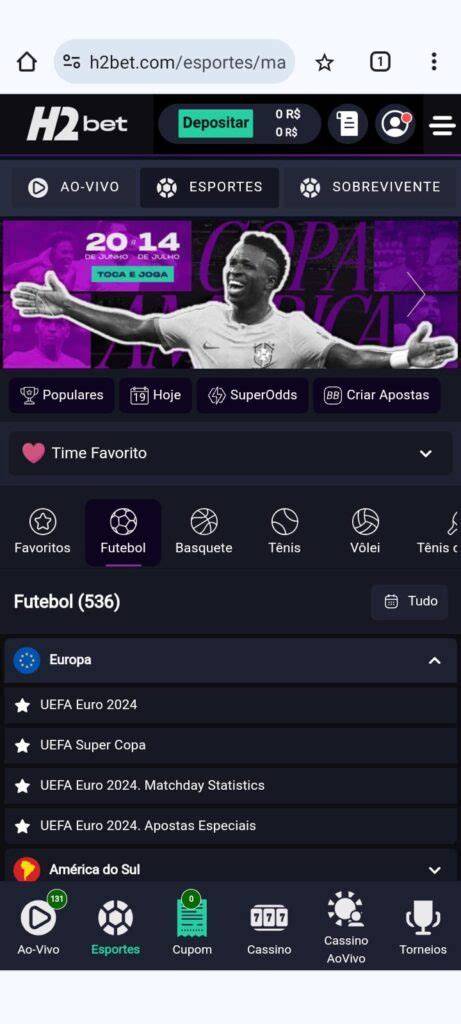This screenshot has height=1024, width=461.
Task: Open the bet history receipt icon
Action: (x=347, y=123)
